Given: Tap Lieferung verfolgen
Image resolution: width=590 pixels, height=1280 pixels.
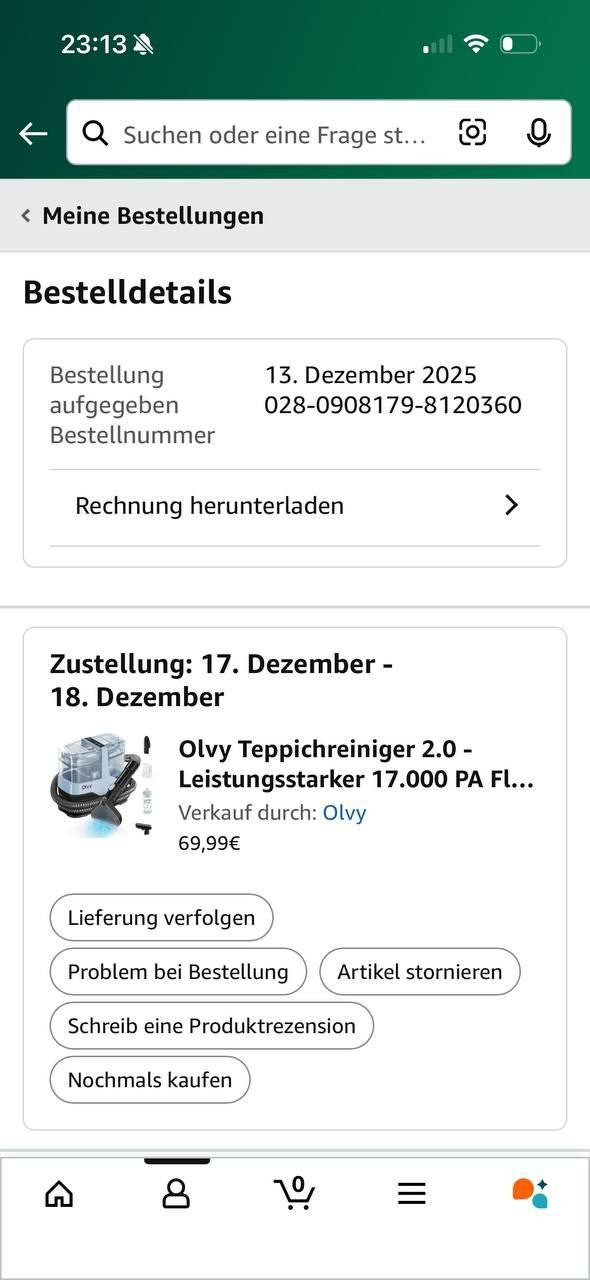Looking at the screenshot, I should [x=161, y=917].
